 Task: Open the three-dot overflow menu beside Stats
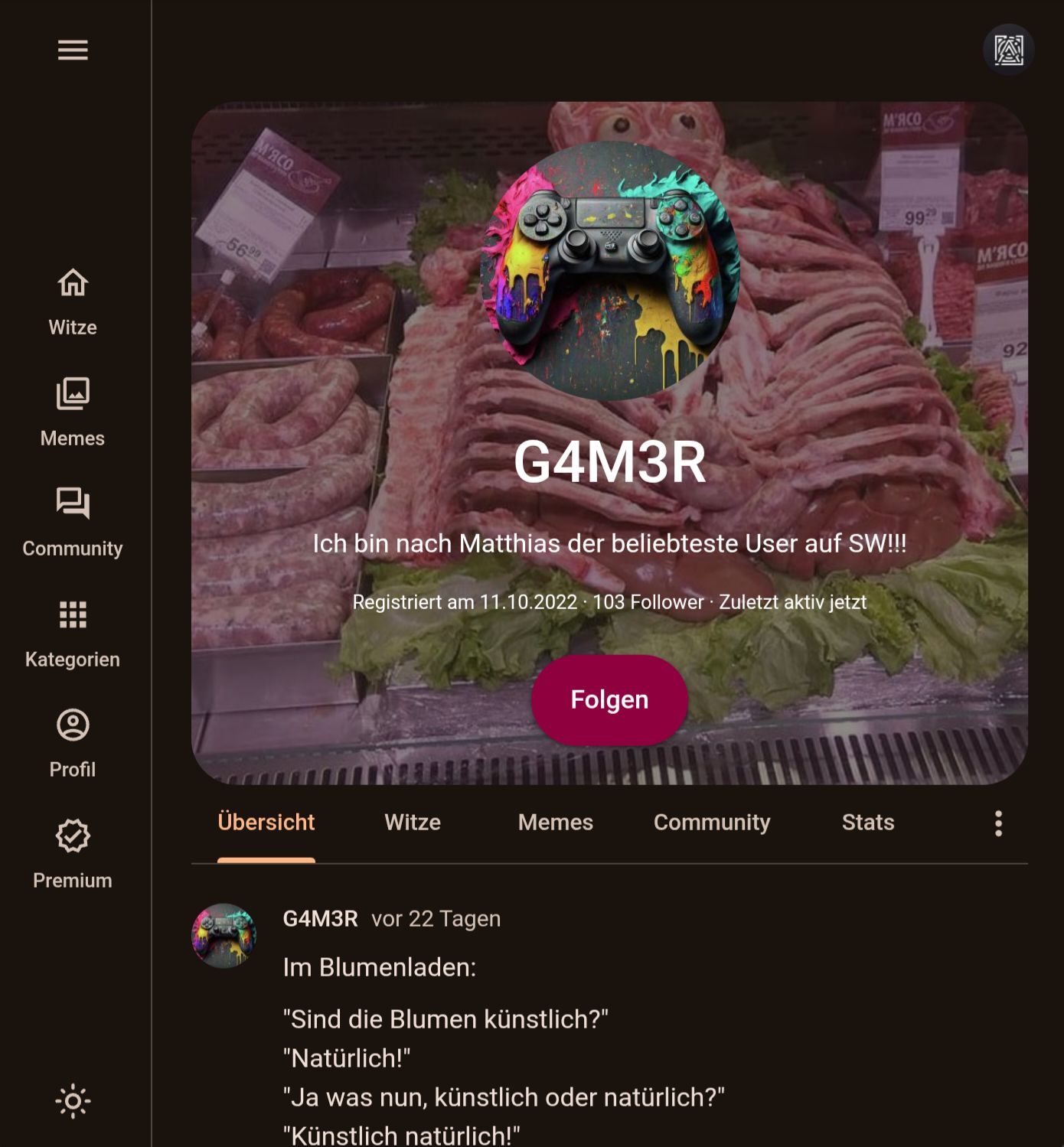(998, 823)
